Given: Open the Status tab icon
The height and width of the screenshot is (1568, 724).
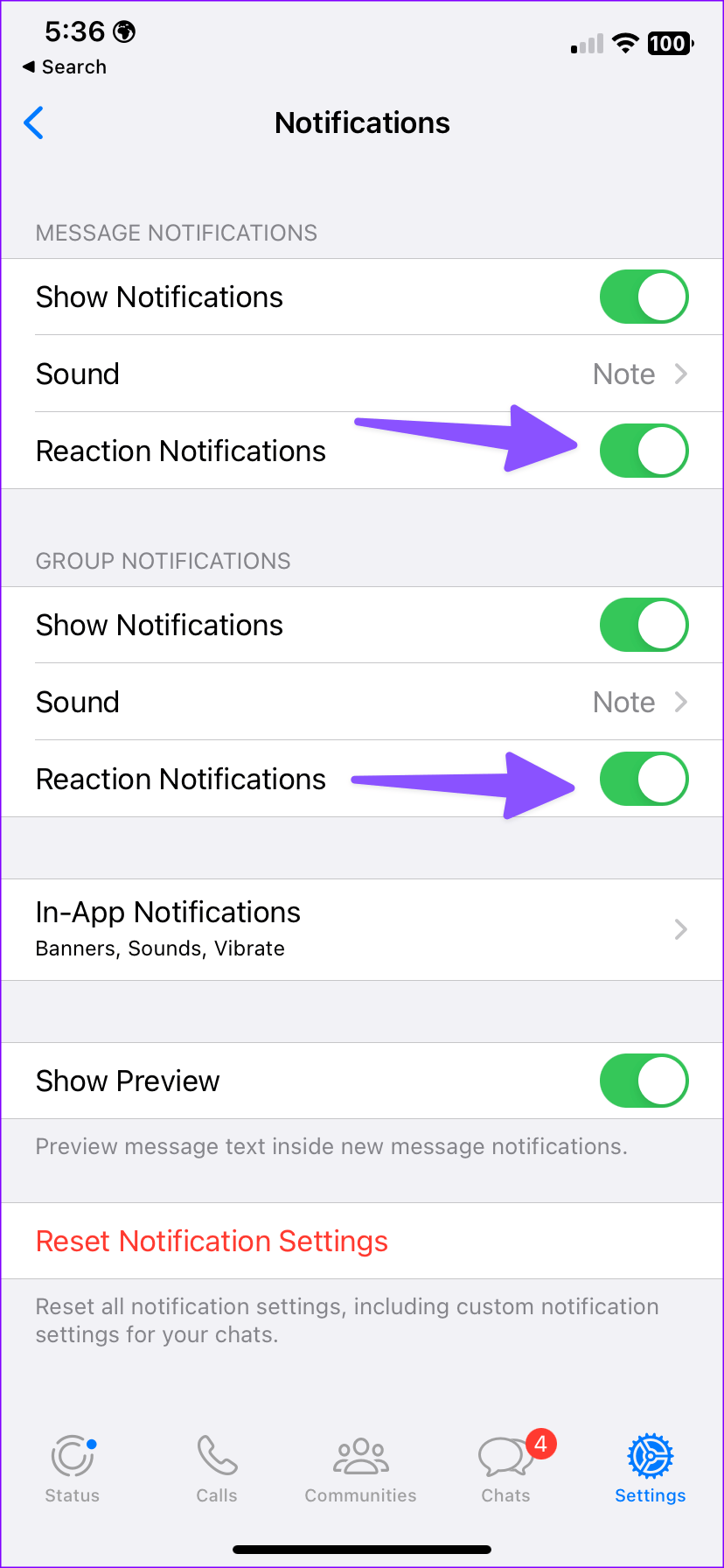Looking at the screenshot, I should tap(72, 1455).
